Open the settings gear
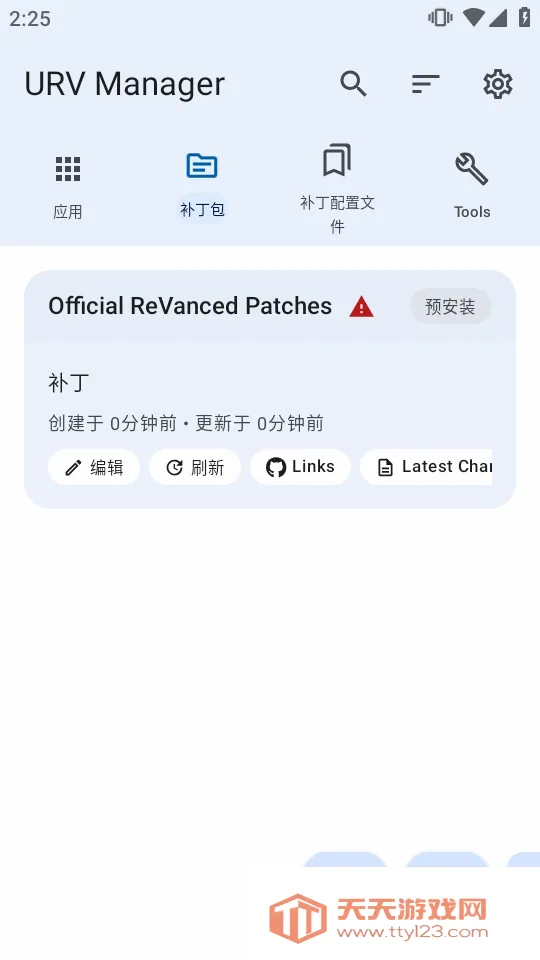This screenshot has height=960, width=540. pyautogui.click(x=498, y=84)
